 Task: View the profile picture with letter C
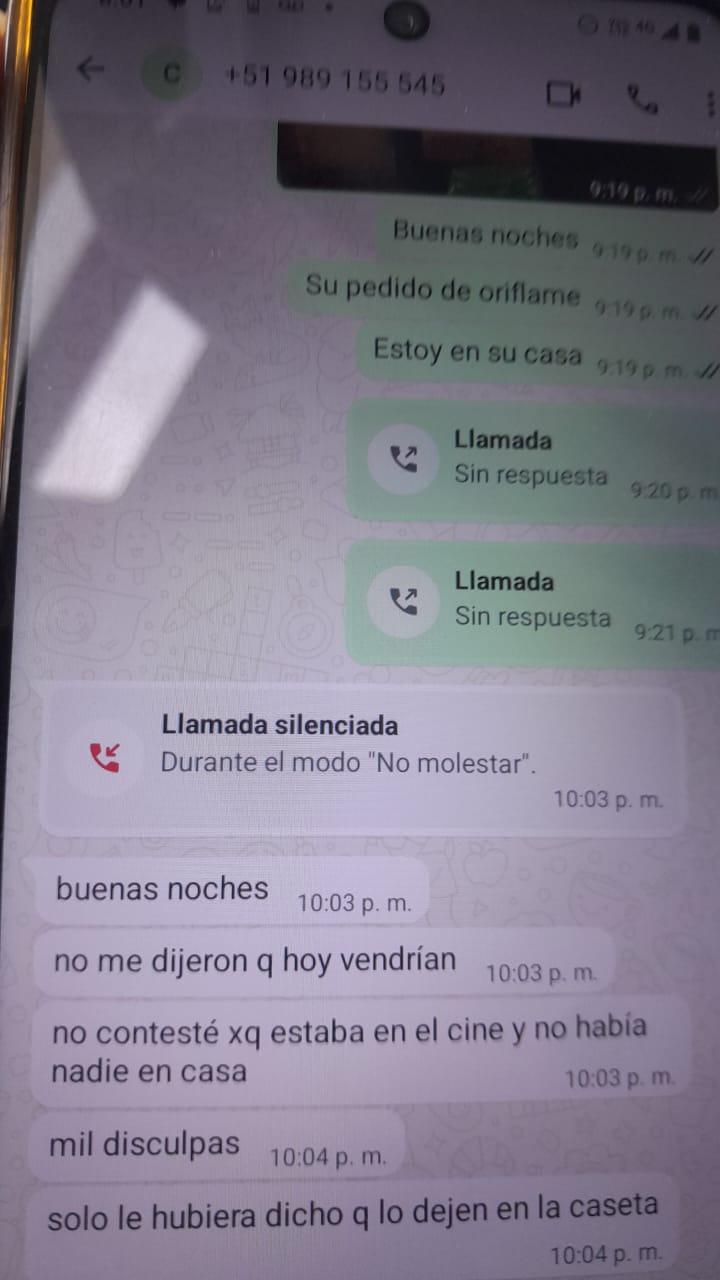(171, 74)
